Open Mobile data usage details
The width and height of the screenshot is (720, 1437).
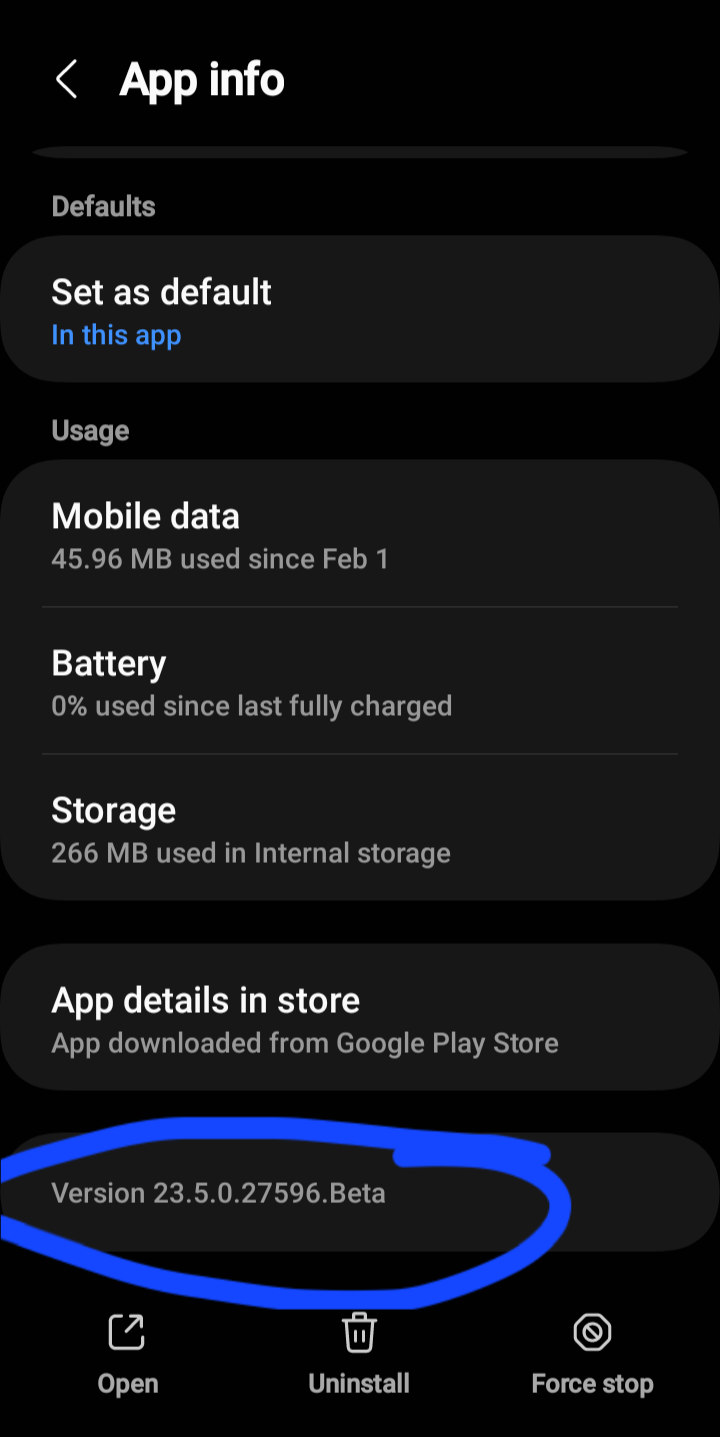pos(360,535)
